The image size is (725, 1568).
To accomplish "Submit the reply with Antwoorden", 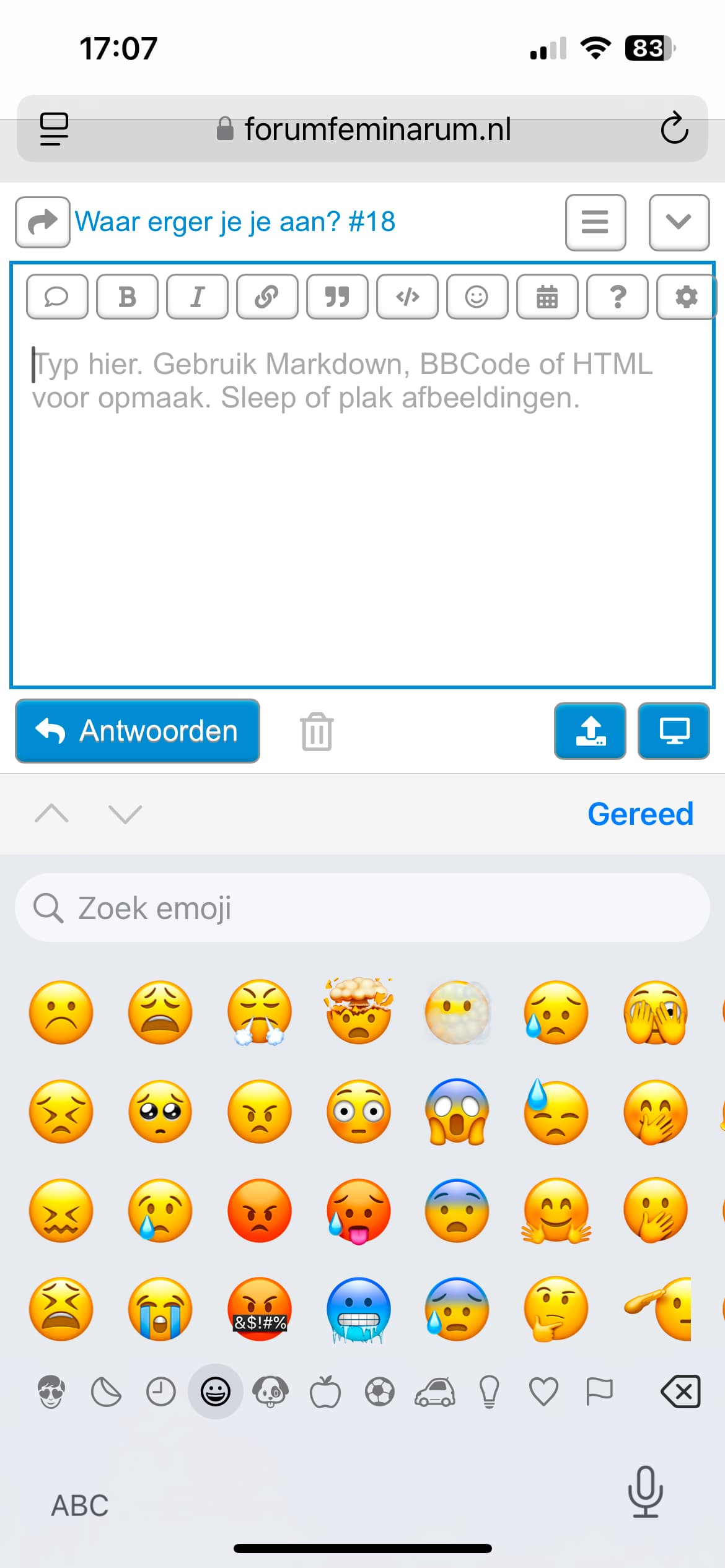I will pos(138,731).
